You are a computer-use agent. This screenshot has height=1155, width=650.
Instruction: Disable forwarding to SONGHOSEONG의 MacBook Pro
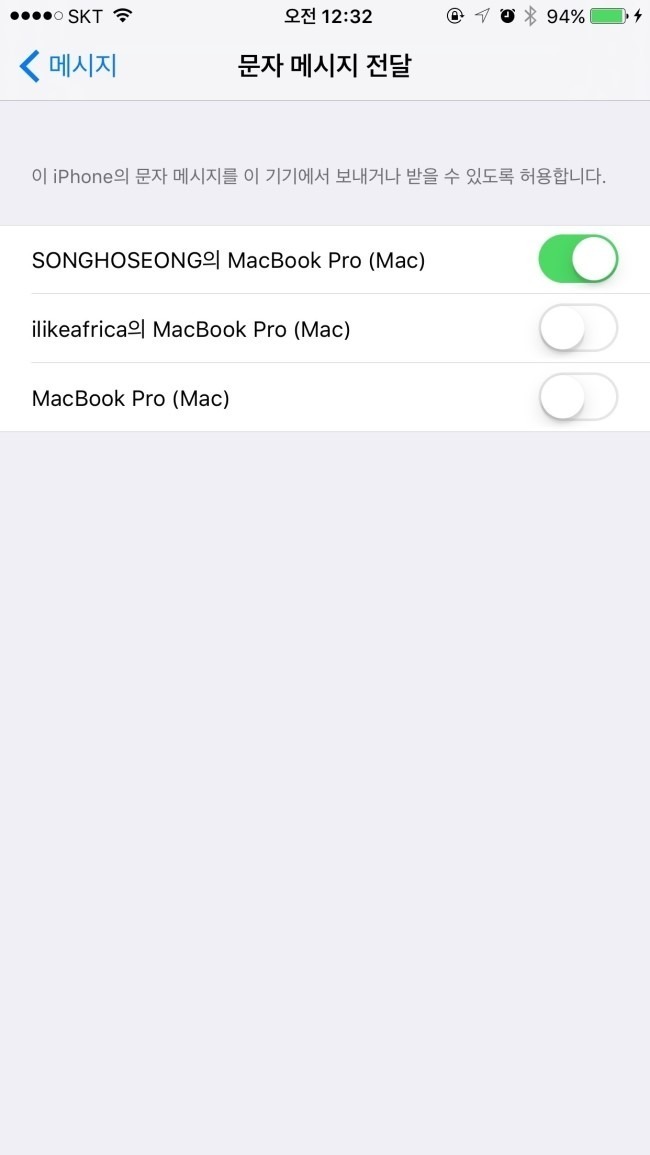click(578, 259)
